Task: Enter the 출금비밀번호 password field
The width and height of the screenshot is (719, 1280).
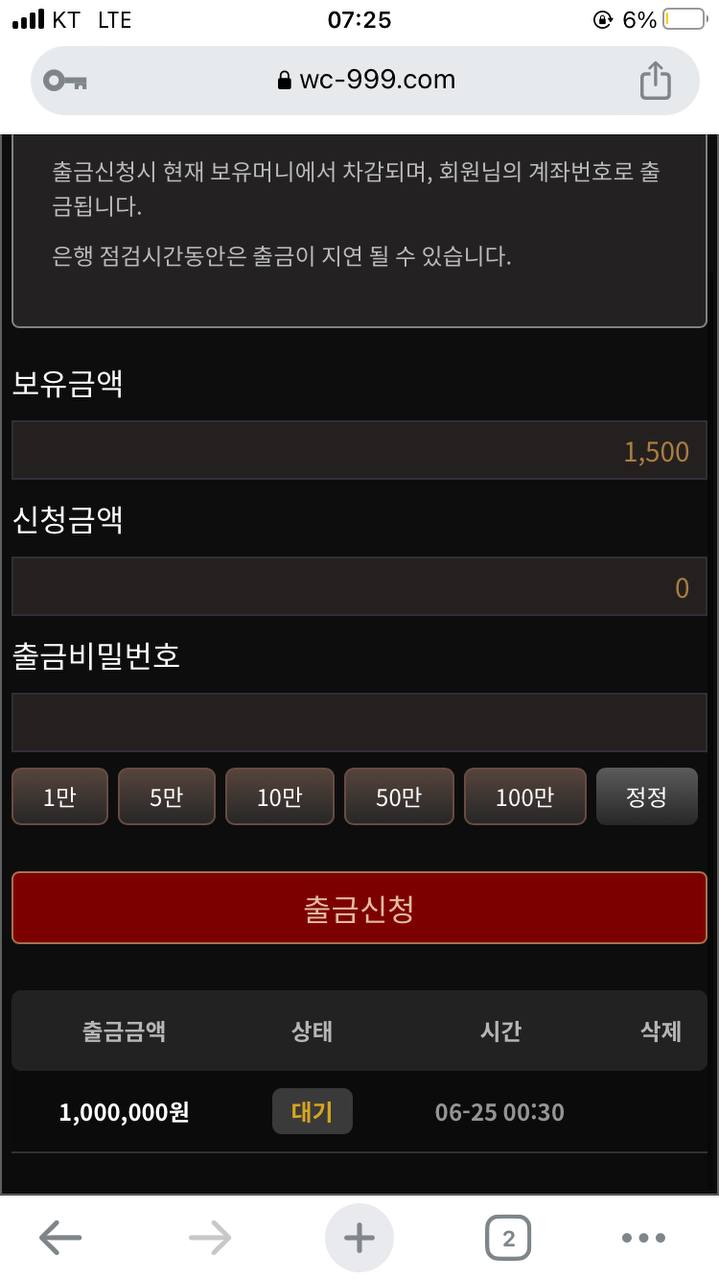Action: pyautogui.click(x=359, y=722)
